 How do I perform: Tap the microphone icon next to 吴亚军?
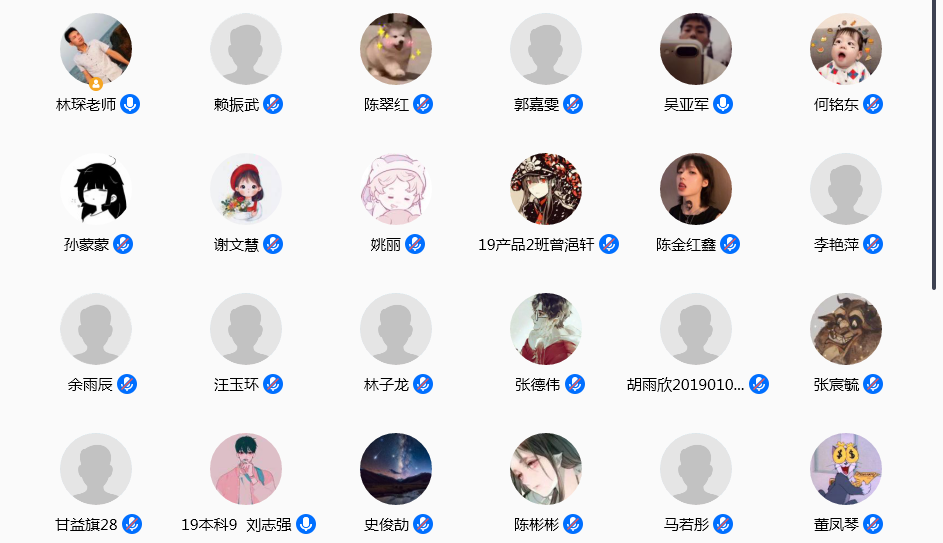(x=723, y=104)
